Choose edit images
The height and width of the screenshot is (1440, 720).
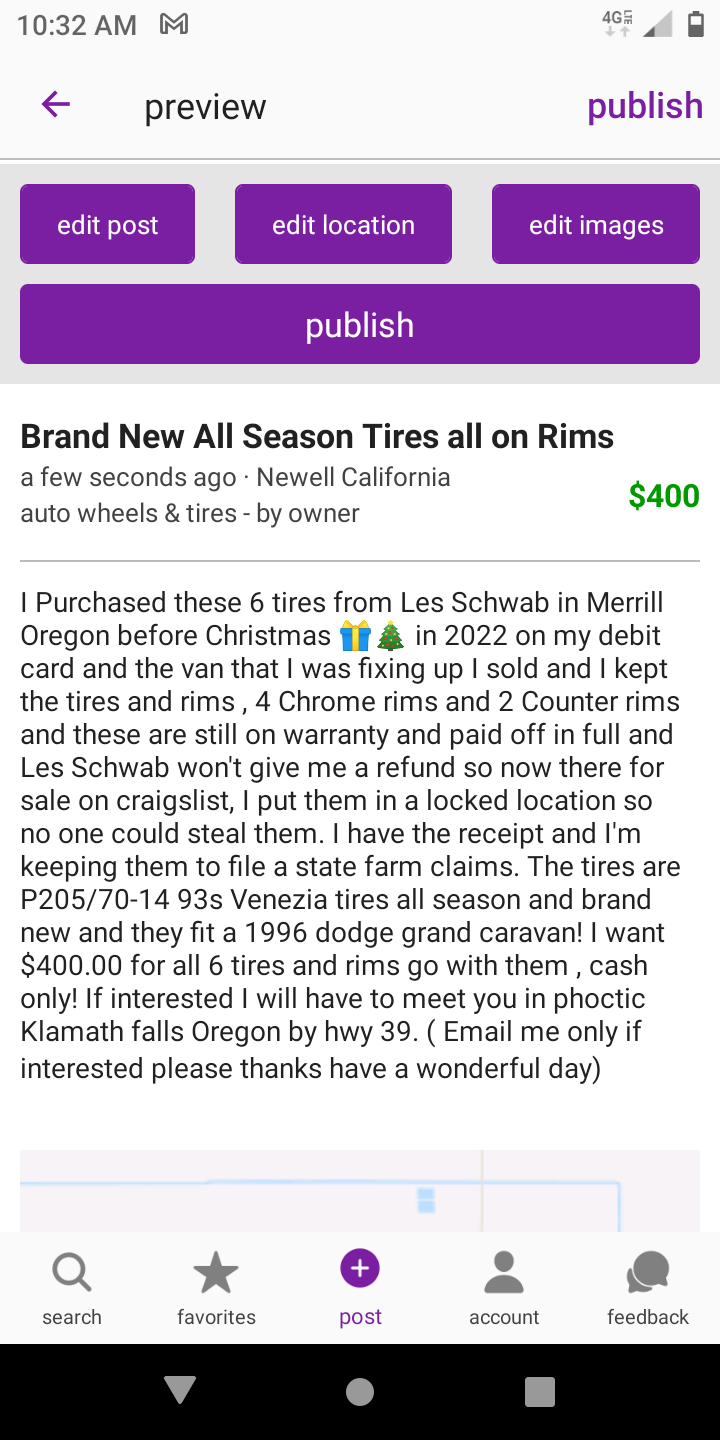pos(596,225)
